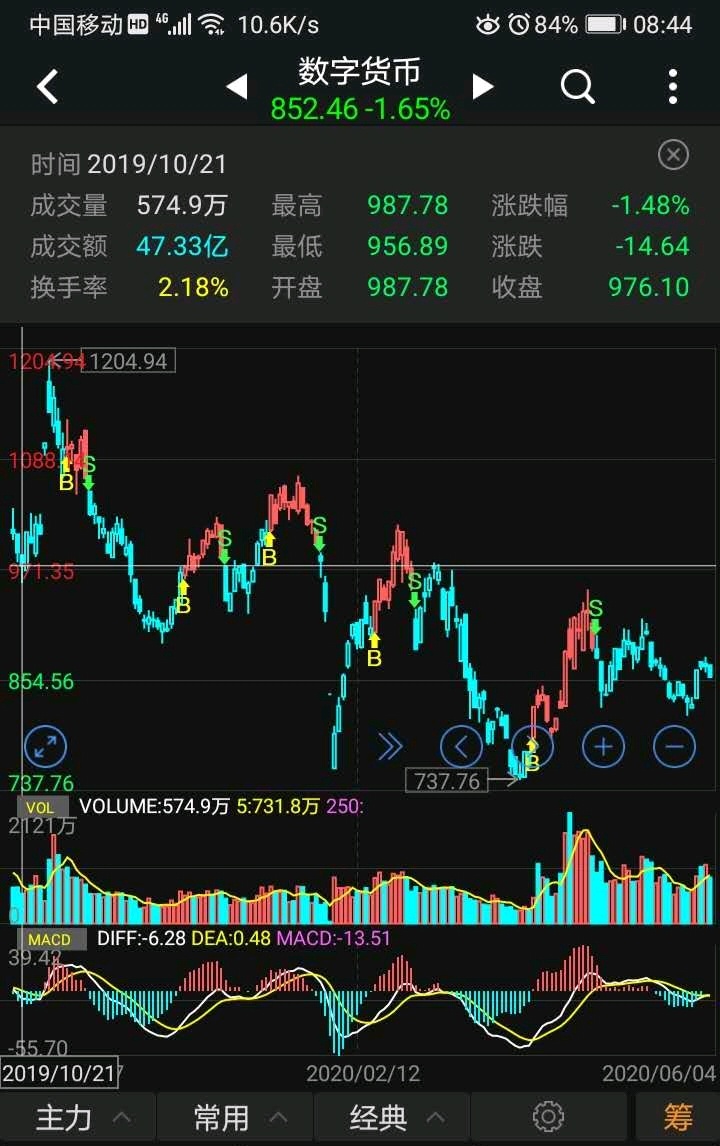The width and height of the screenshot is (720, 1146).
Task: Open the three-dot overflow menu
Action: (672, 87)
